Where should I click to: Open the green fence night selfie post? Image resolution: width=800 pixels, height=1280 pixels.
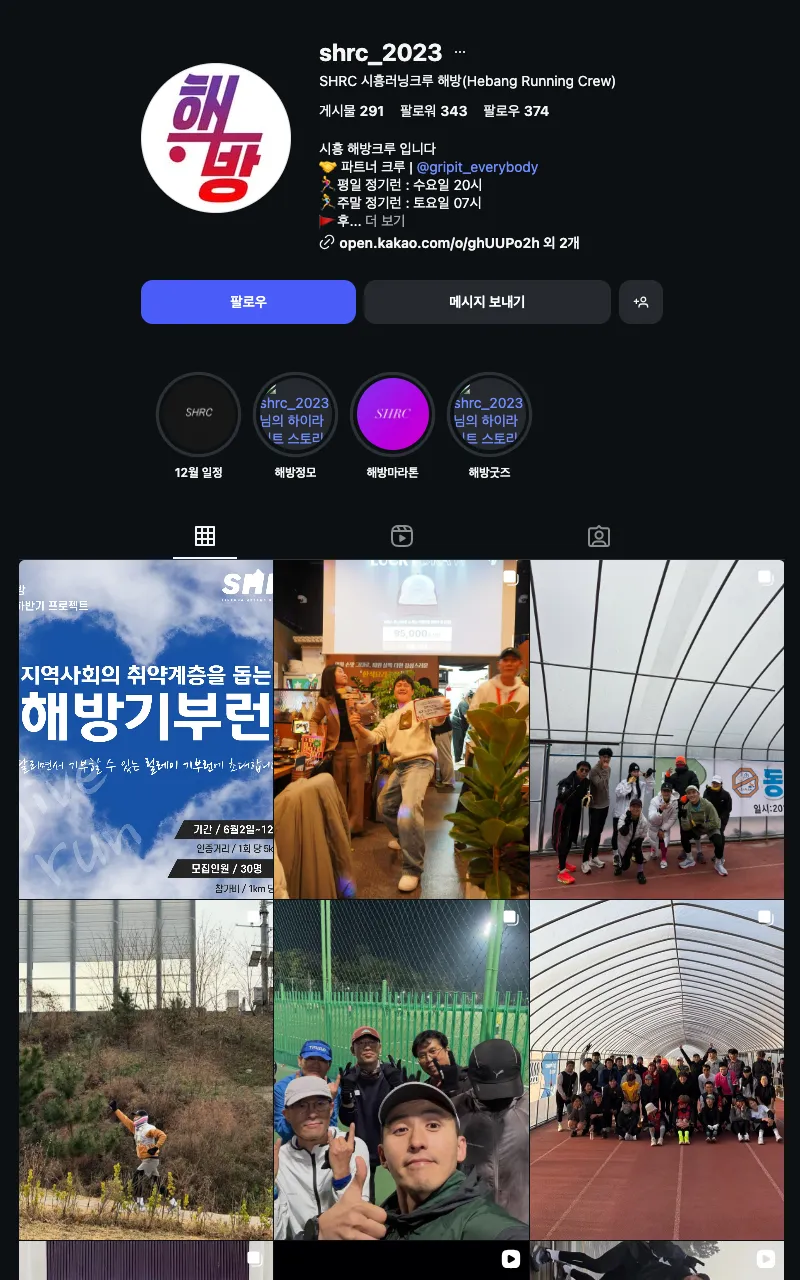pos(401,1069)
